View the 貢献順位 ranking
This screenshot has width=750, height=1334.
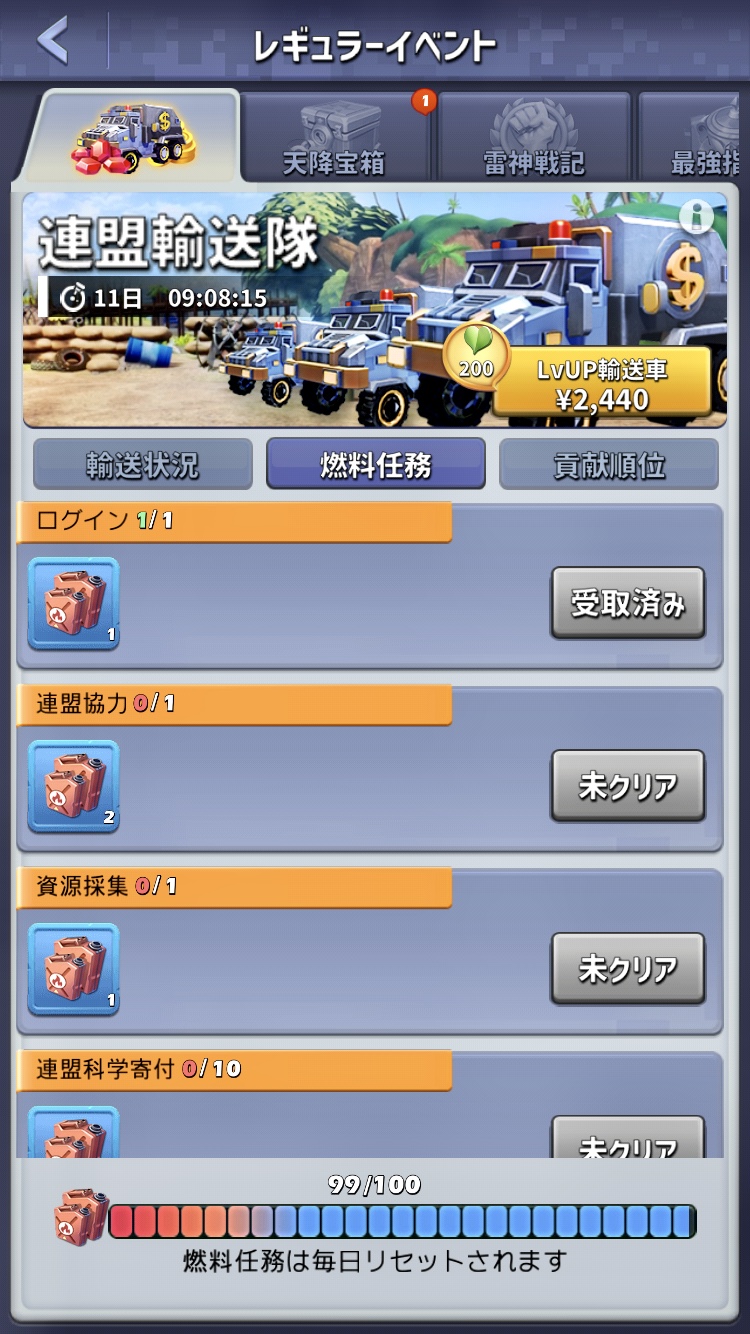609,465
